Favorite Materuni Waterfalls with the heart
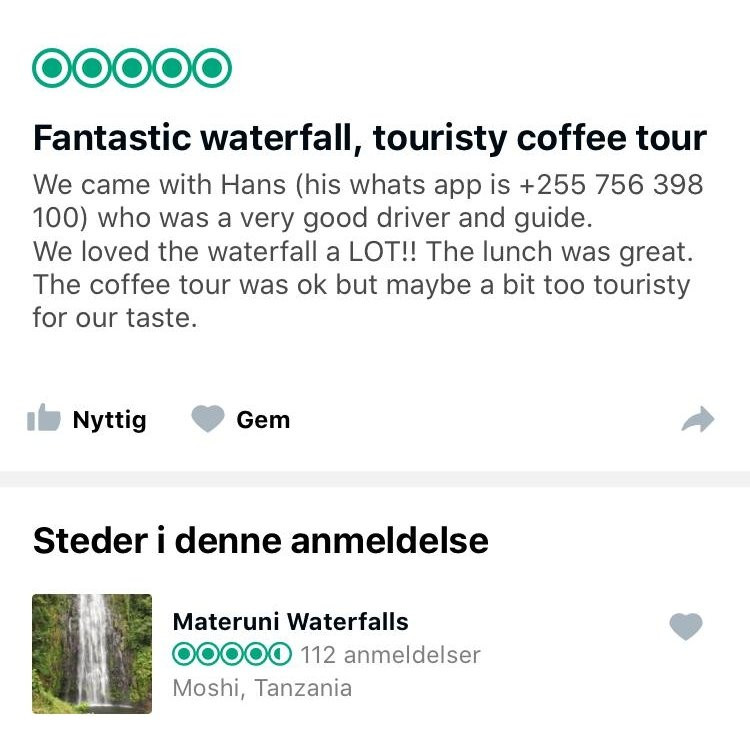Screen dimensions: 750x750 tap(685, 627)
